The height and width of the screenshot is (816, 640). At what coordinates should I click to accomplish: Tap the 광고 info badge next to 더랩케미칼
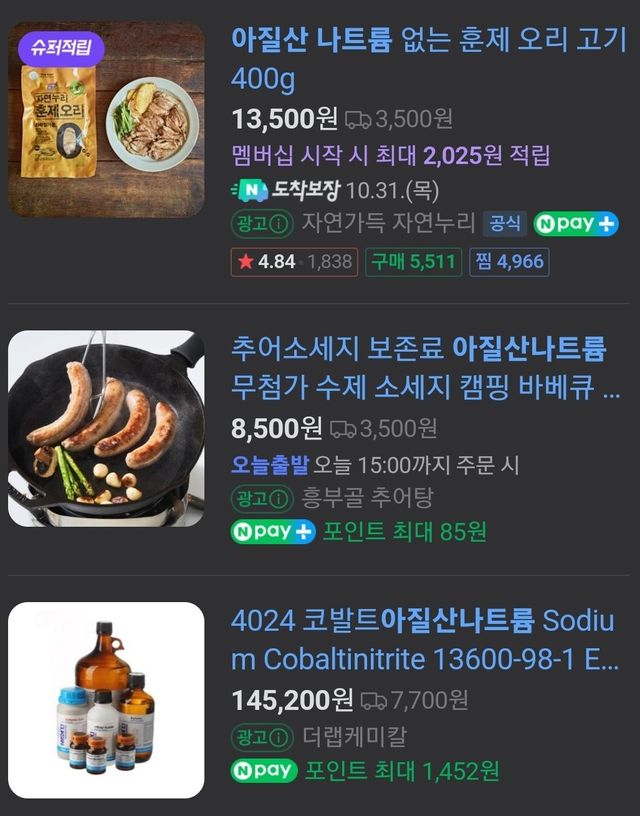tap(262, 737)
